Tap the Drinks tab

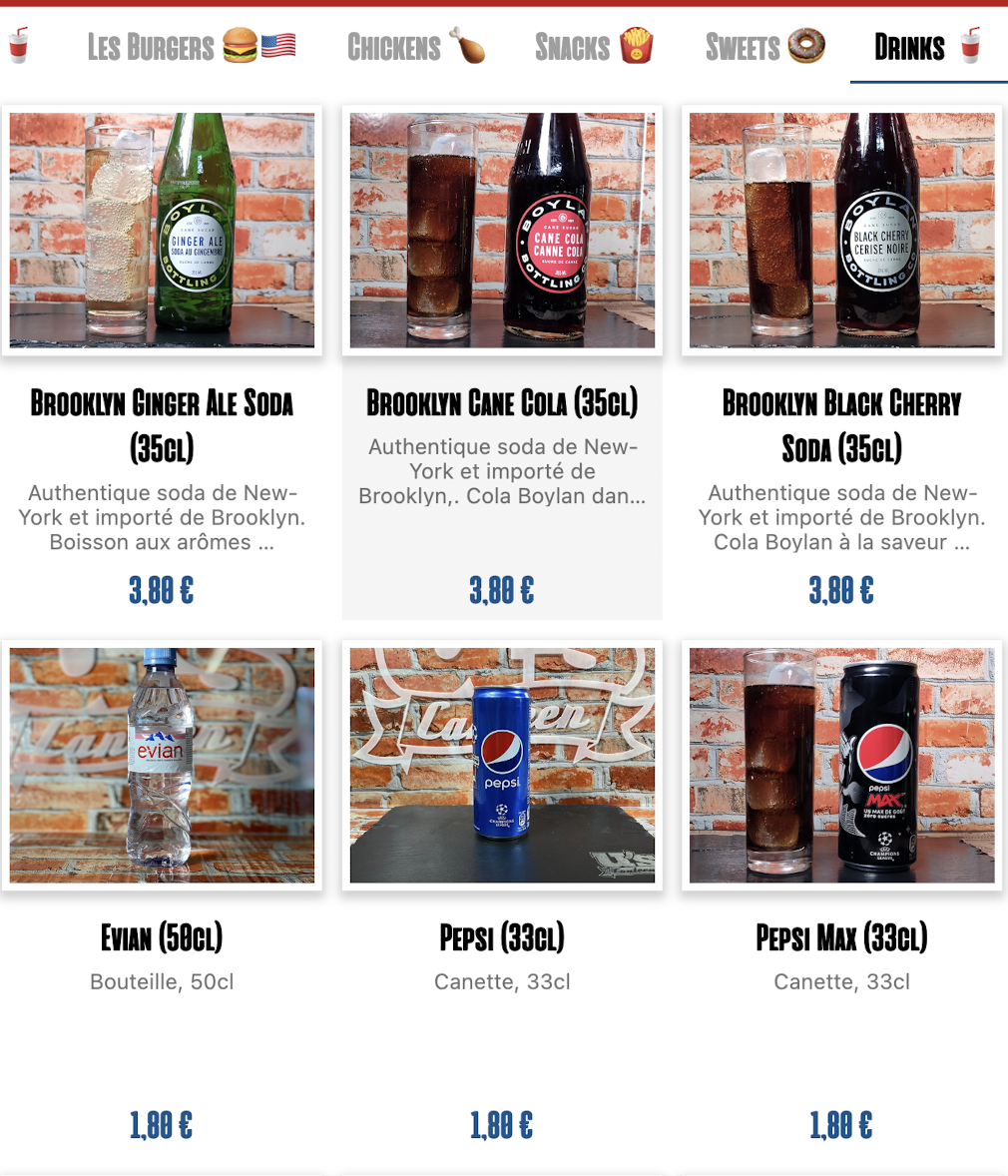click(x=927, y=47)
